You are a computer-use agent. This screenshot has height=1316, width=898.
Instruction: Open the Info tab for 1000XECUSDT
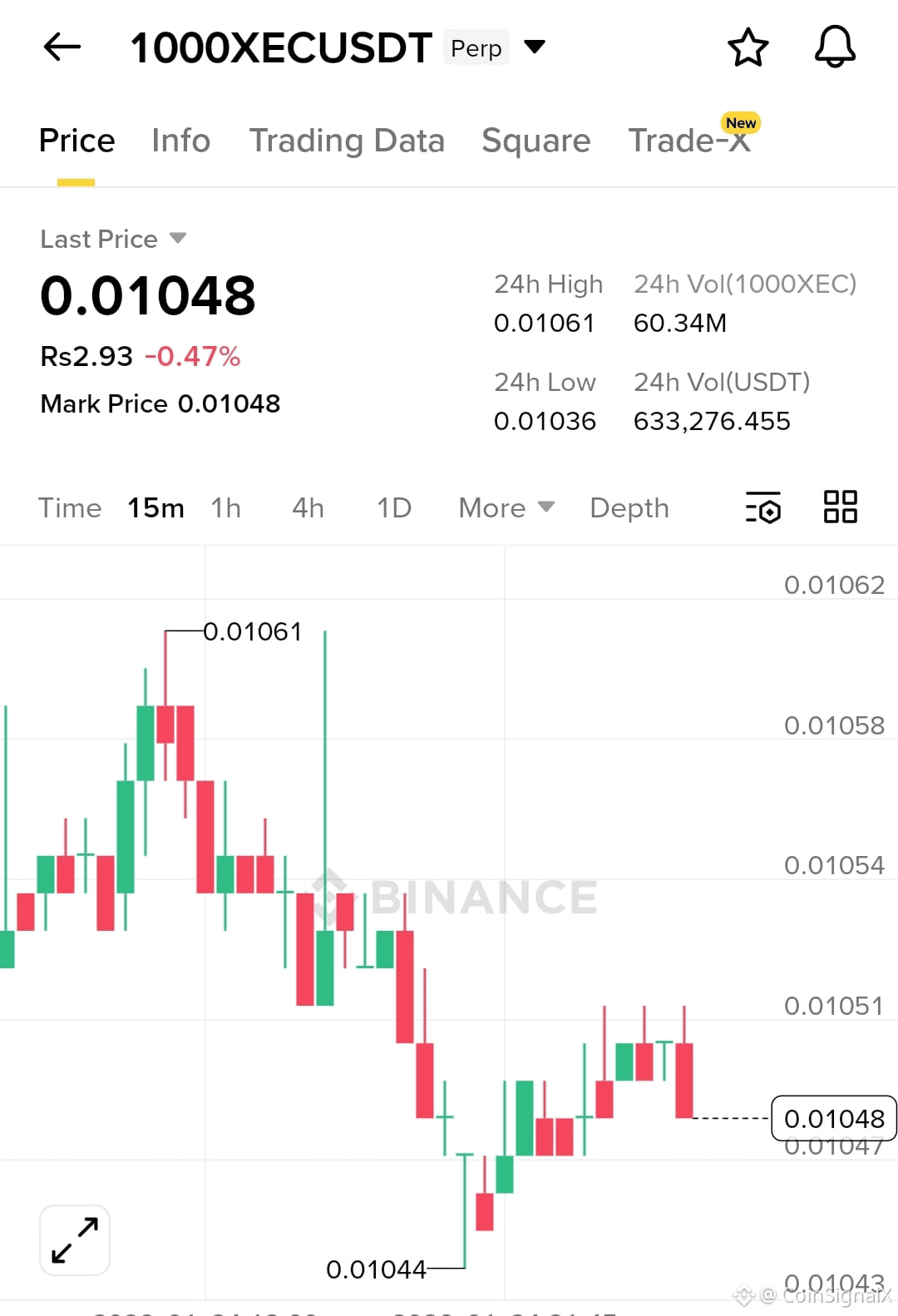point(180,141)
